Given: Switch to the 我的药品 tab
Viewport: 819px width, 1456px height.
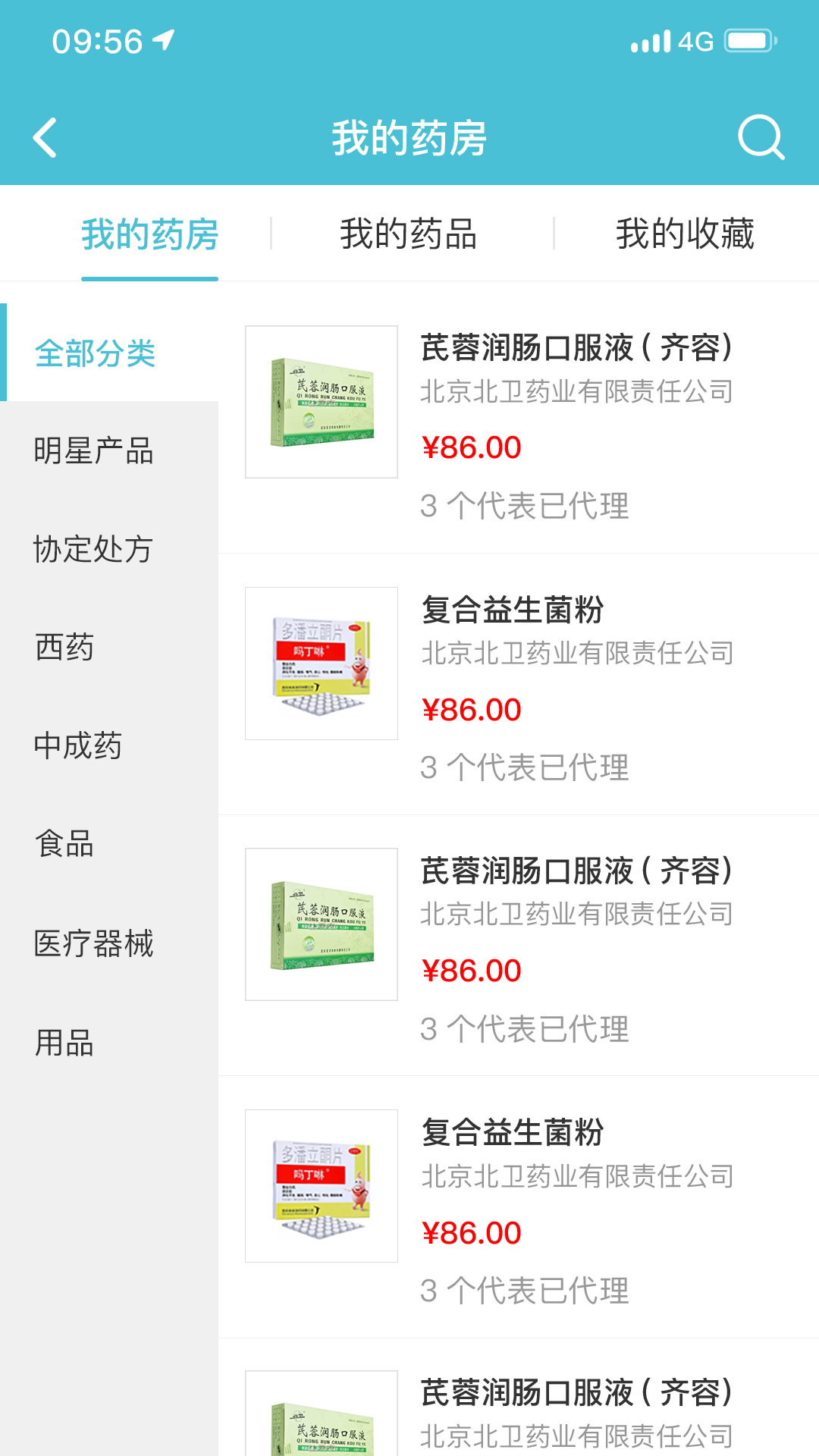Looking at the screenshot, I should [410, 235].
